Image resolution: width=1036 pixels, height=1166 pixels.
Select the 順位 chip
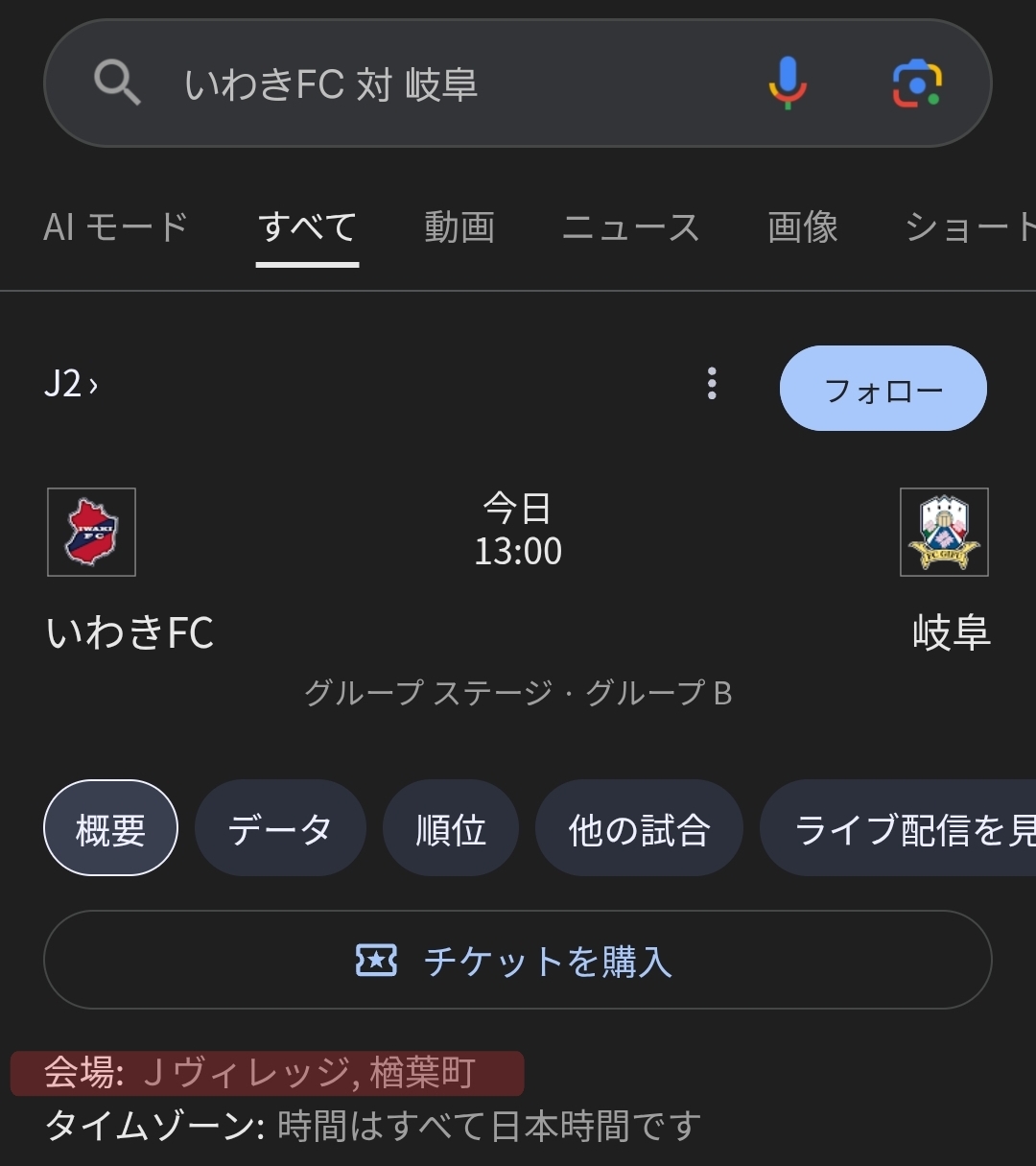tap(451, 828)
